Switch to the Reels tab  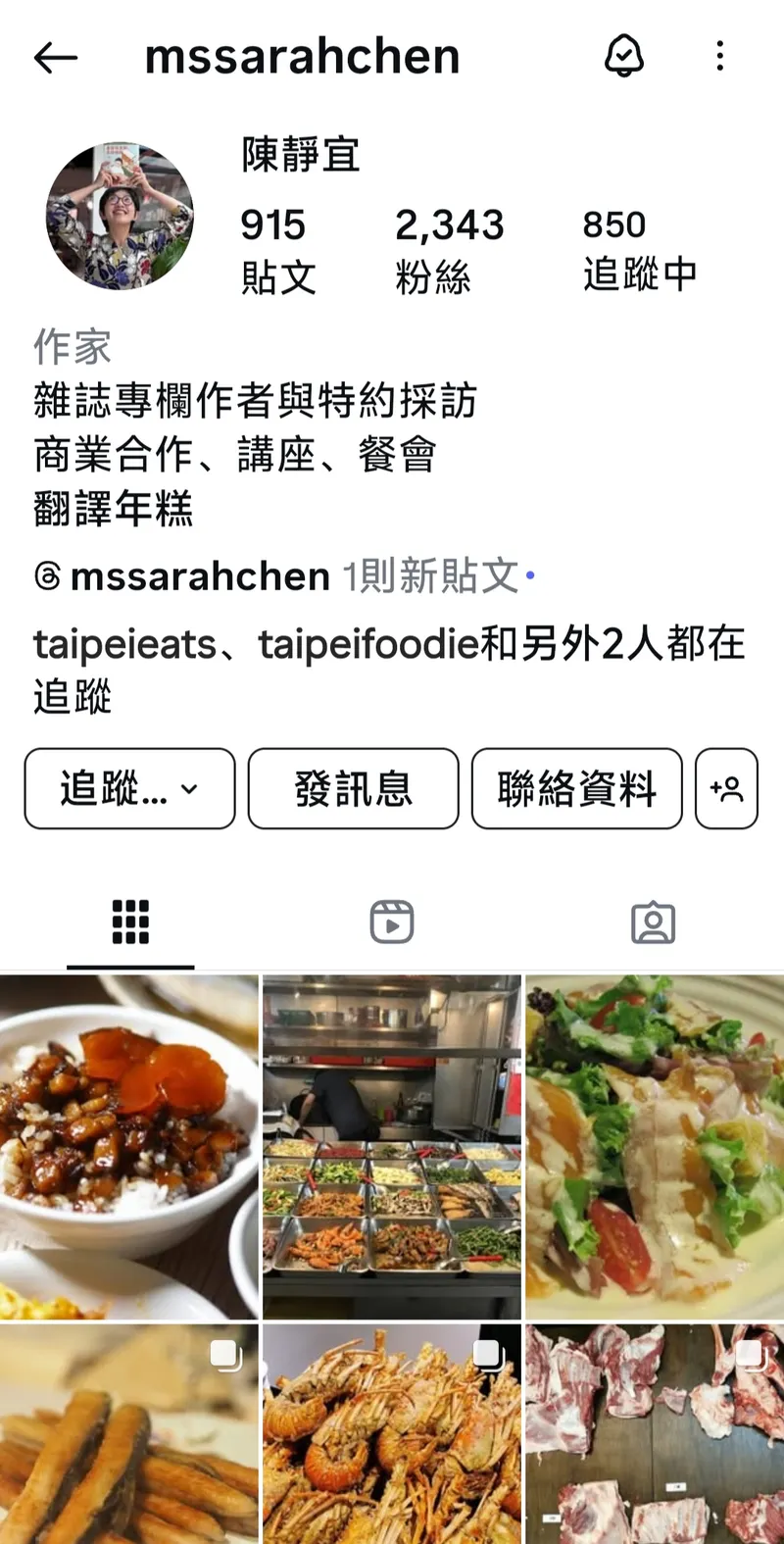click(392, 922)
